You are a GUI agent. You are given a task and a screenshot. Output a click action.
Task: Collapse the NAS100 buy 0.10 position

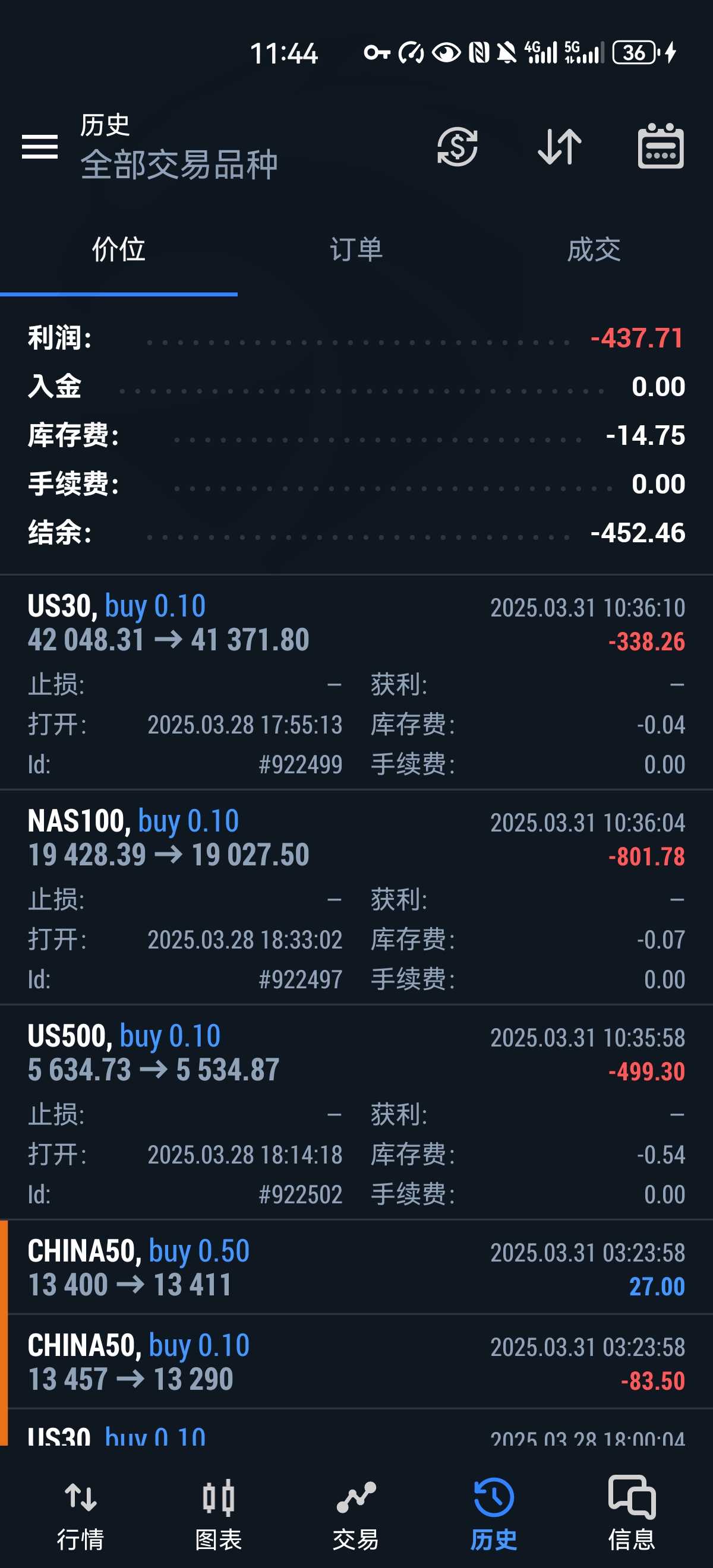[356, 839]
